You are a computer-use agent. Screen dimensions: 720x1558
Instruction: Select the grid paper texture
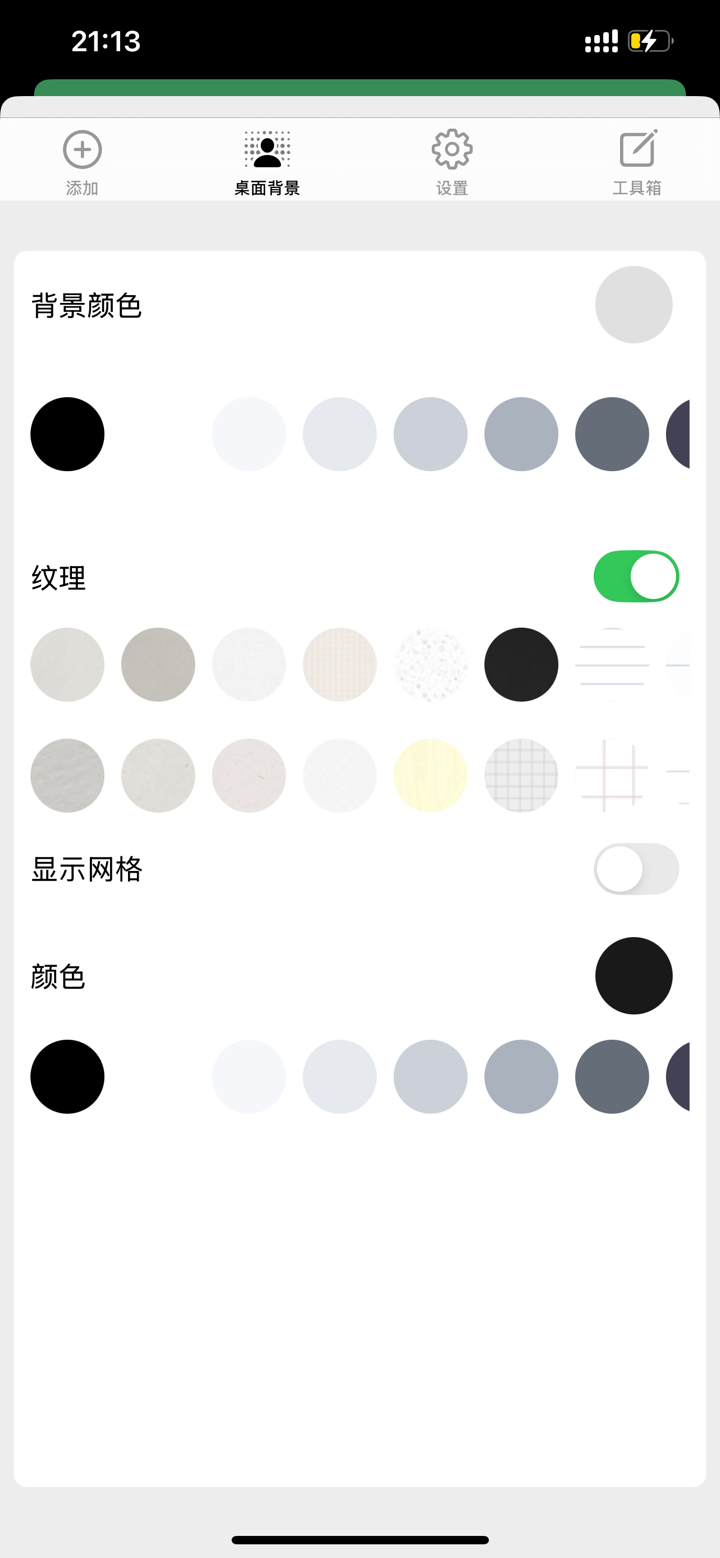click(521, 775)
